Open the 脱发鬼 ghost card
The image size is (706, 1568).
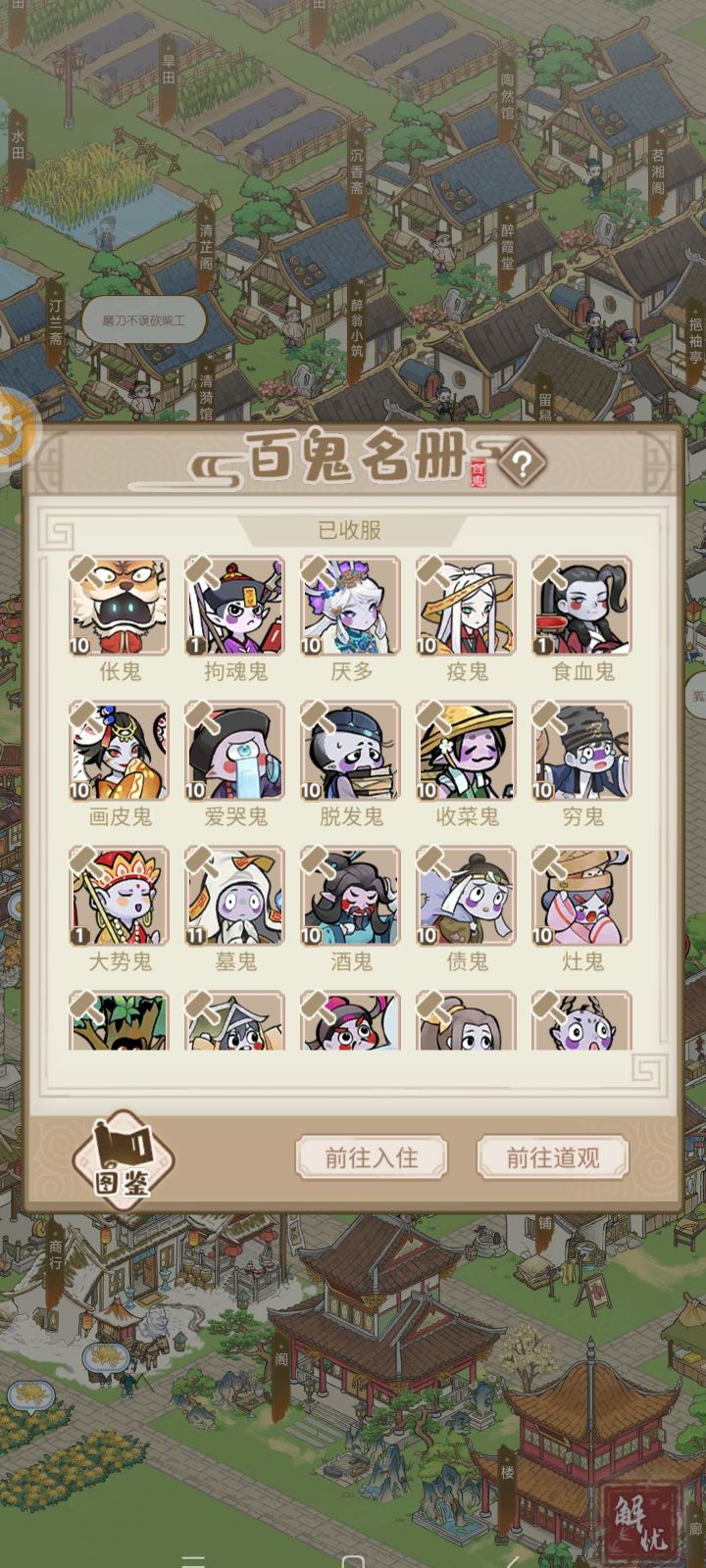pos(349,750)
